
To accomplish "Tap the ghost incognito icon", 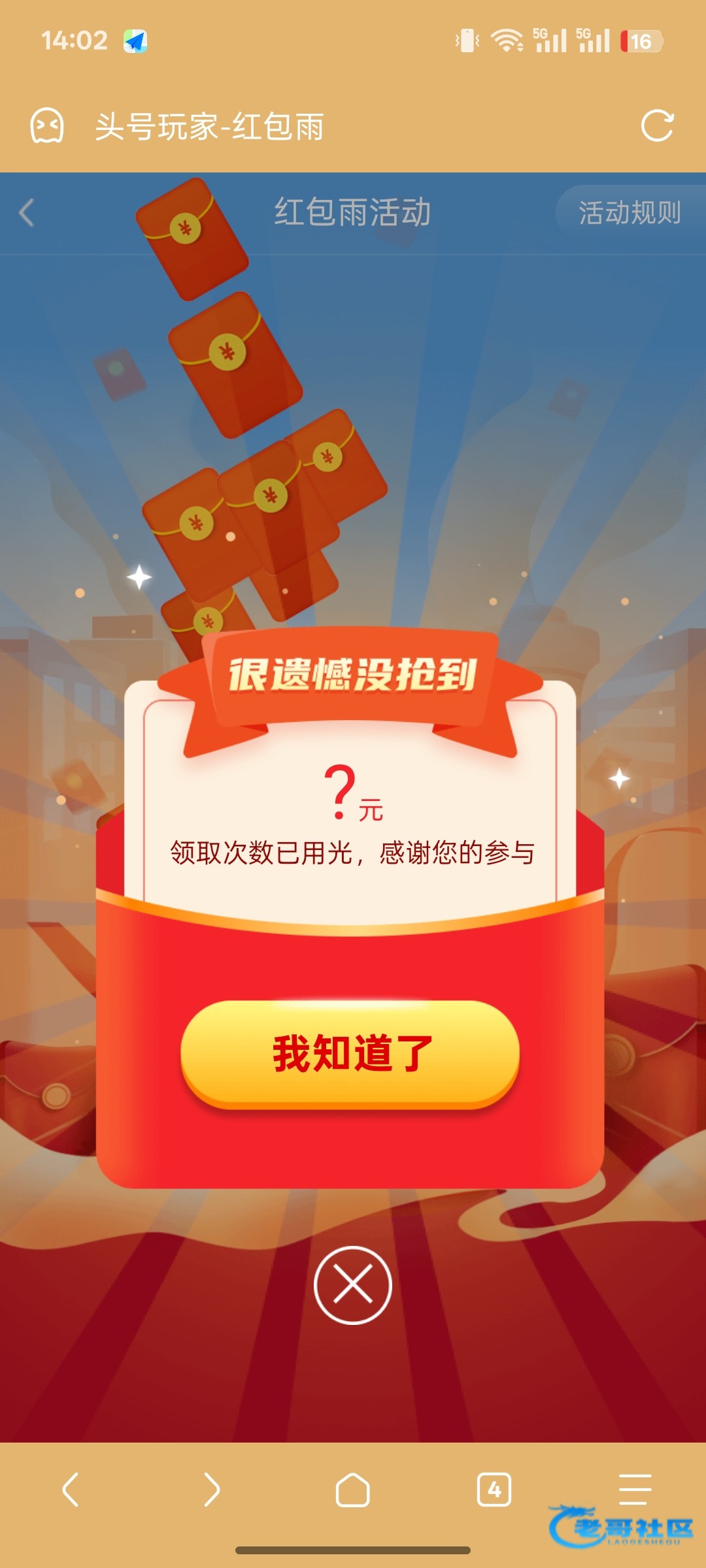I will (x=47, y=125).
